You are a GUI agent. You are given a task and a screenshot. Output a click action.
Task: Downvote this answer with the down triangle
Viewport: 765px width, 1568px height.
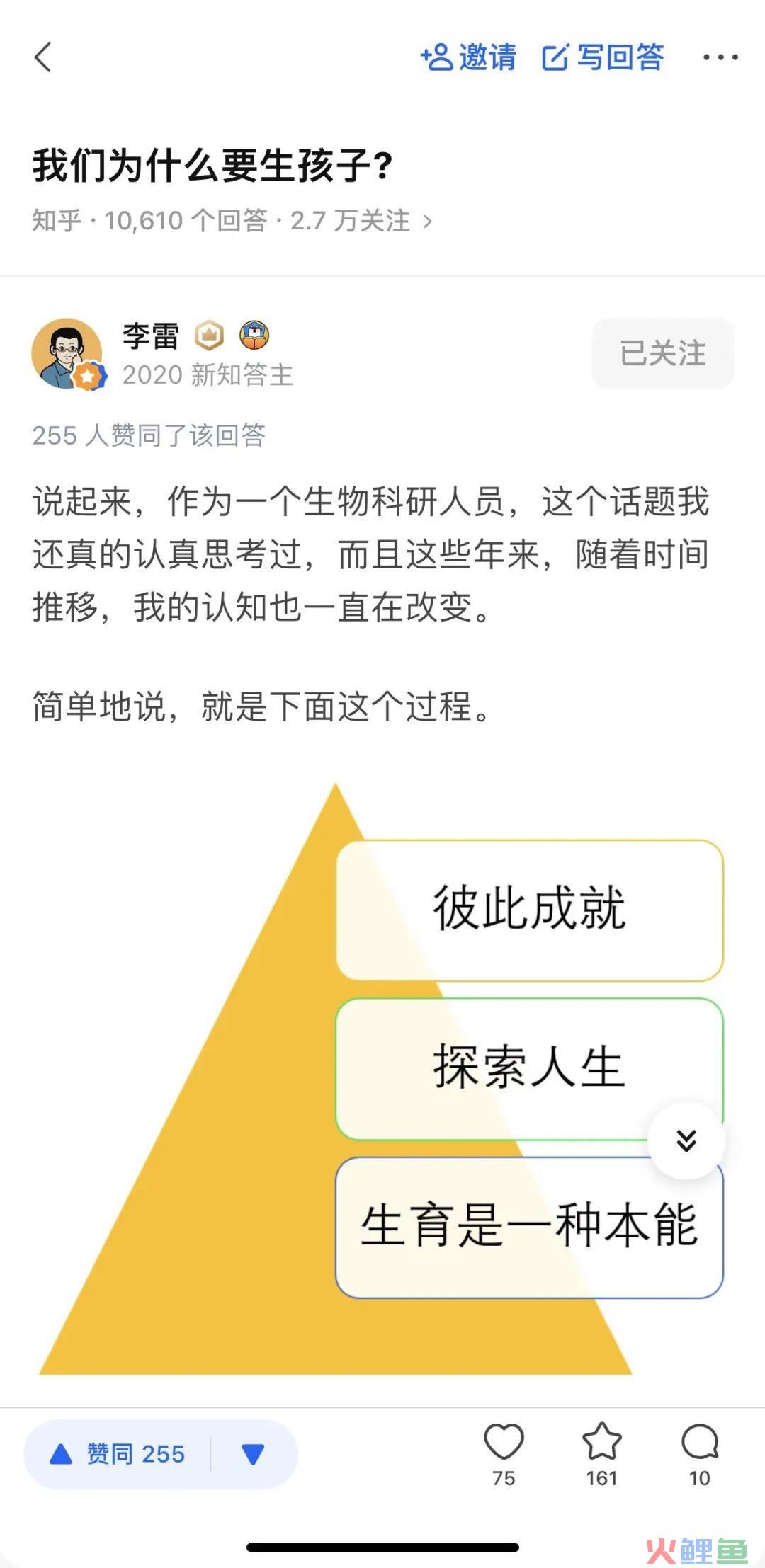pyautogui.click(x=253, y=1454)
